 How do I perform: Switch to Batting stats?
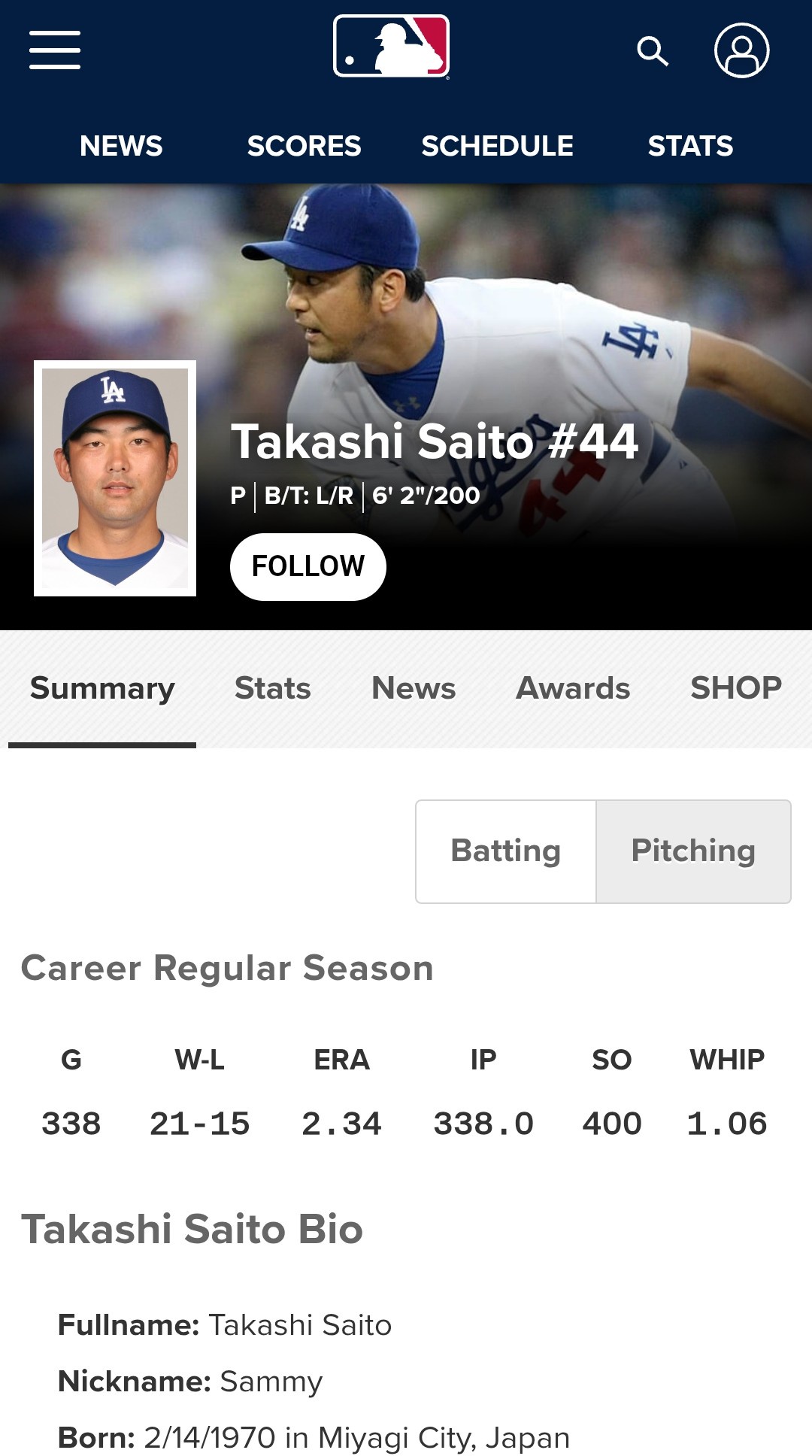tap(506, 851)
